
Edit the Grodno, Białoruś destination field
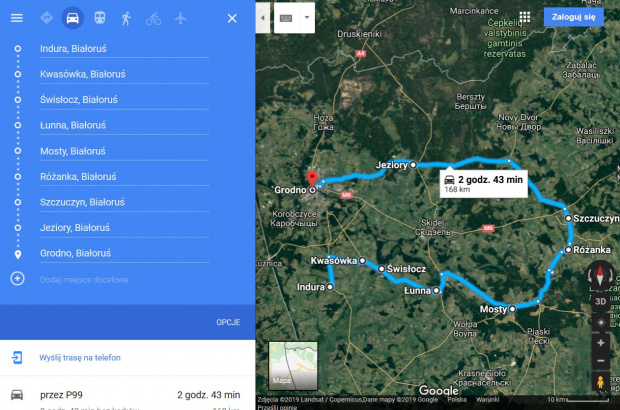pyautogui.click(x=120, y=254)
